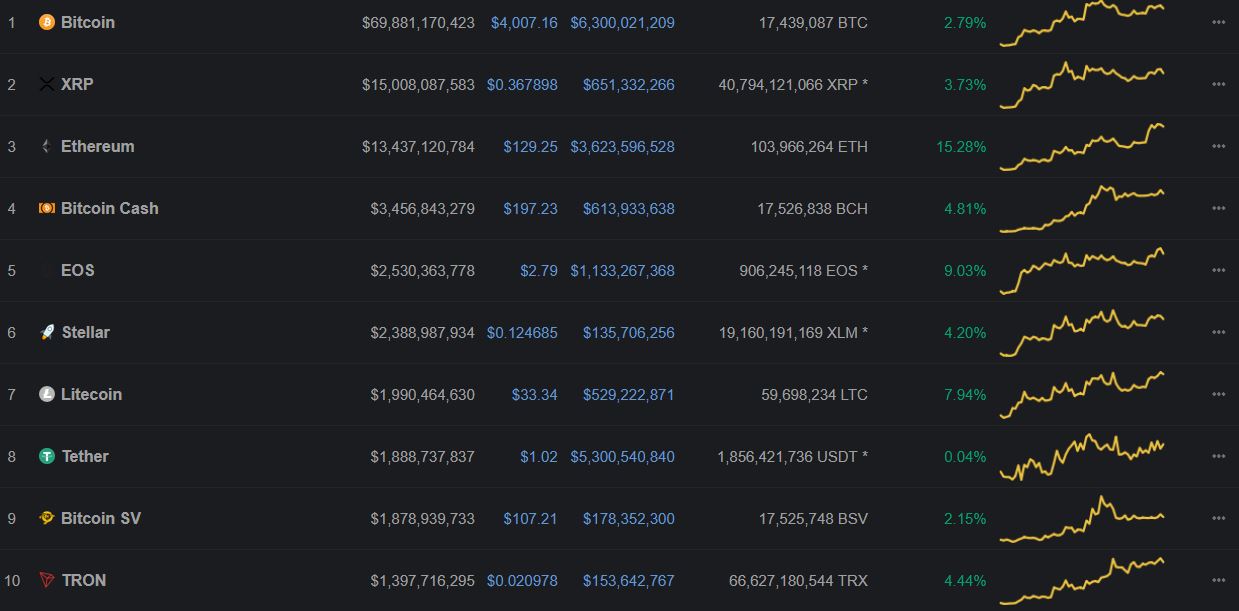Open the Bitcoin coin page
1239x611 pixels.
(x=87, y=22)
